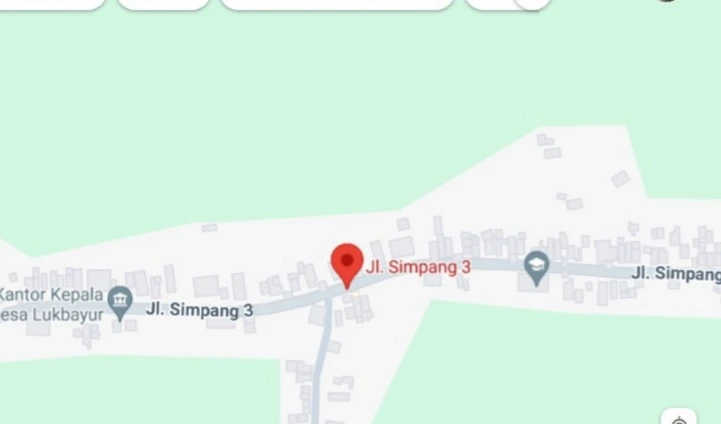The width and height of the screenshot is (721, 424).
Task: Tap the red pin at Jl. Simpang 3
Action: click(x=347, y=265)
